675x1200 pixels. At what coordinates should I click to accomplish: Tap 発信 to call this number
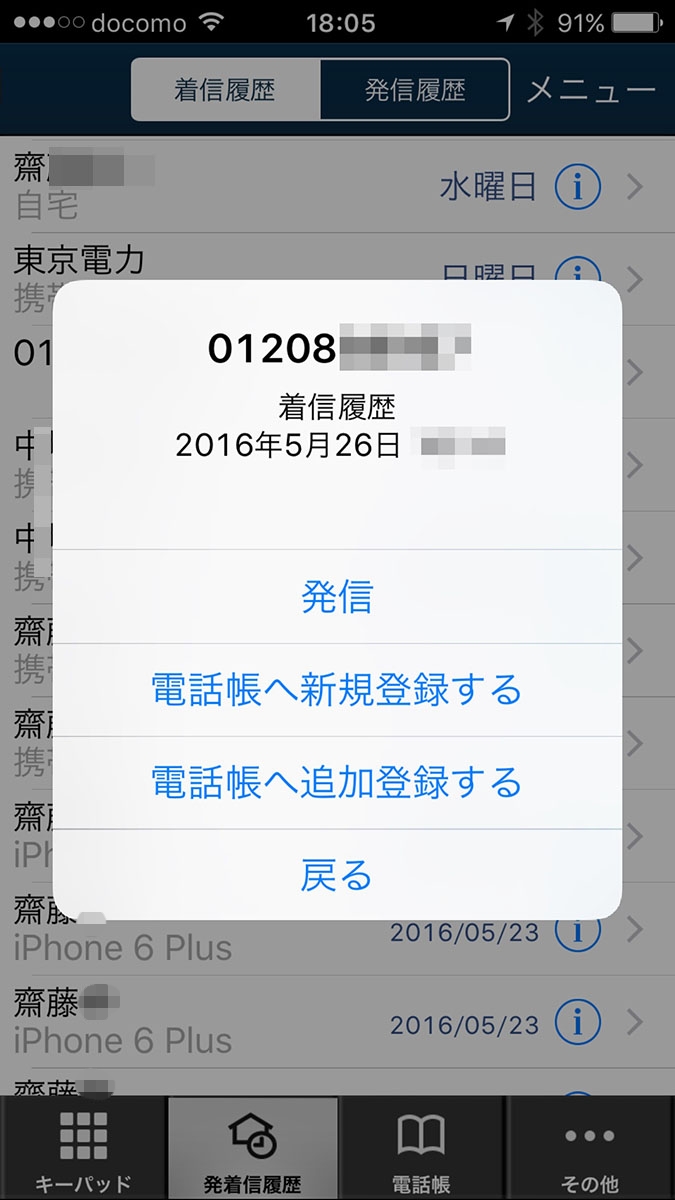coord(337,597)
